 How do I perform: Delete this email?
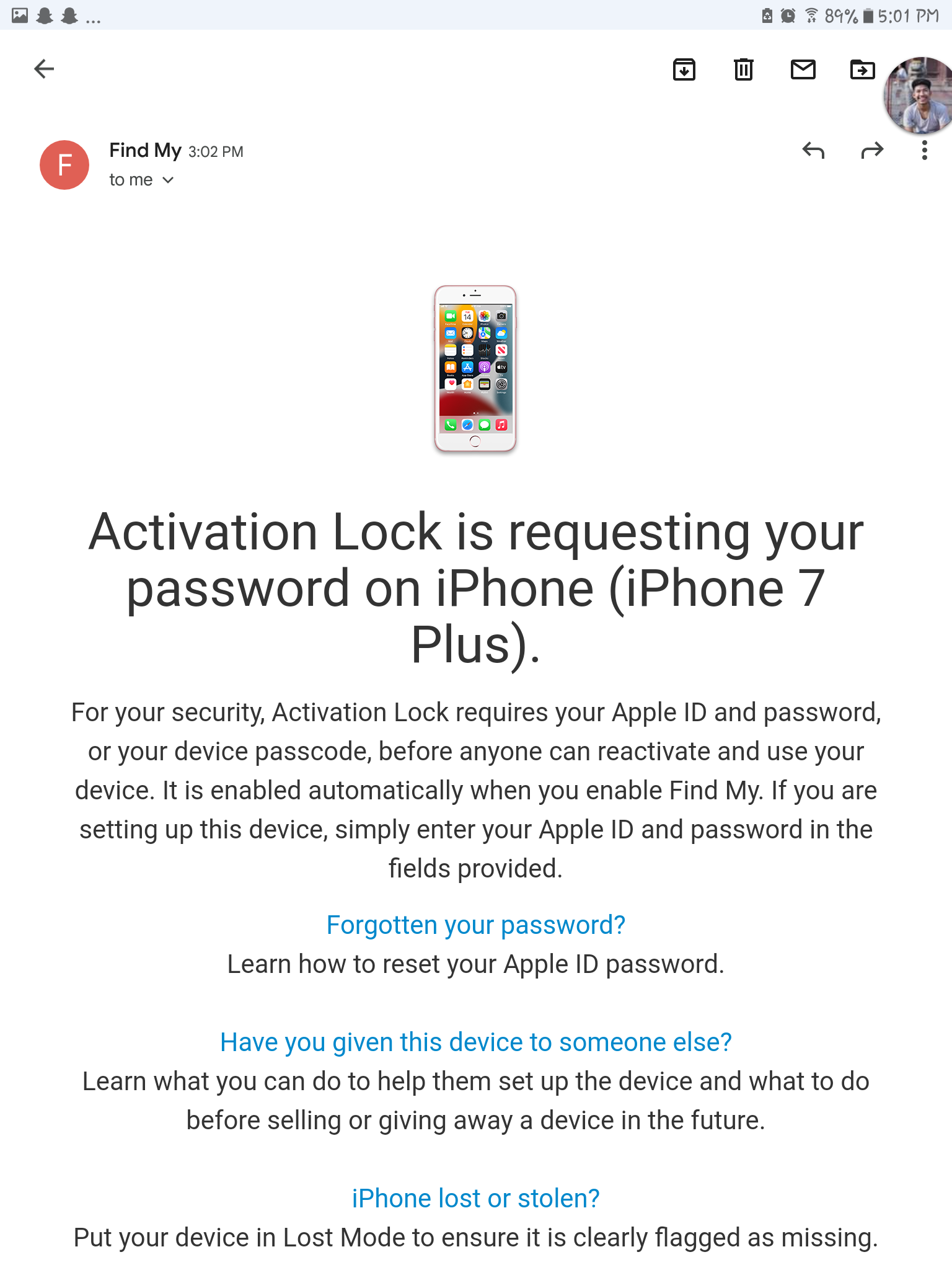pos(743,69)
